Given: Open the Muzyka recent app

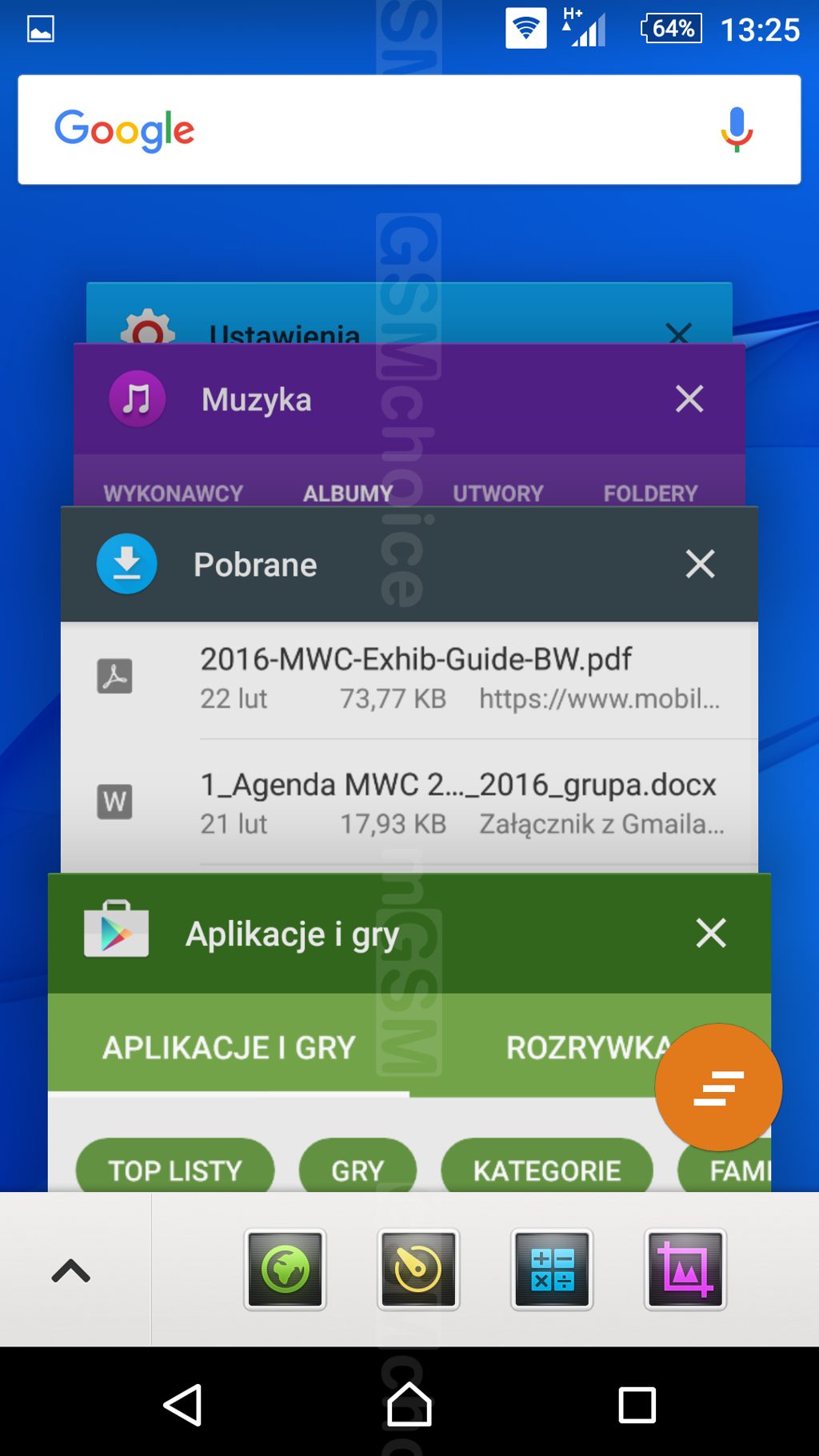Looking at the screenshot, I should click(x=256, y=399).
